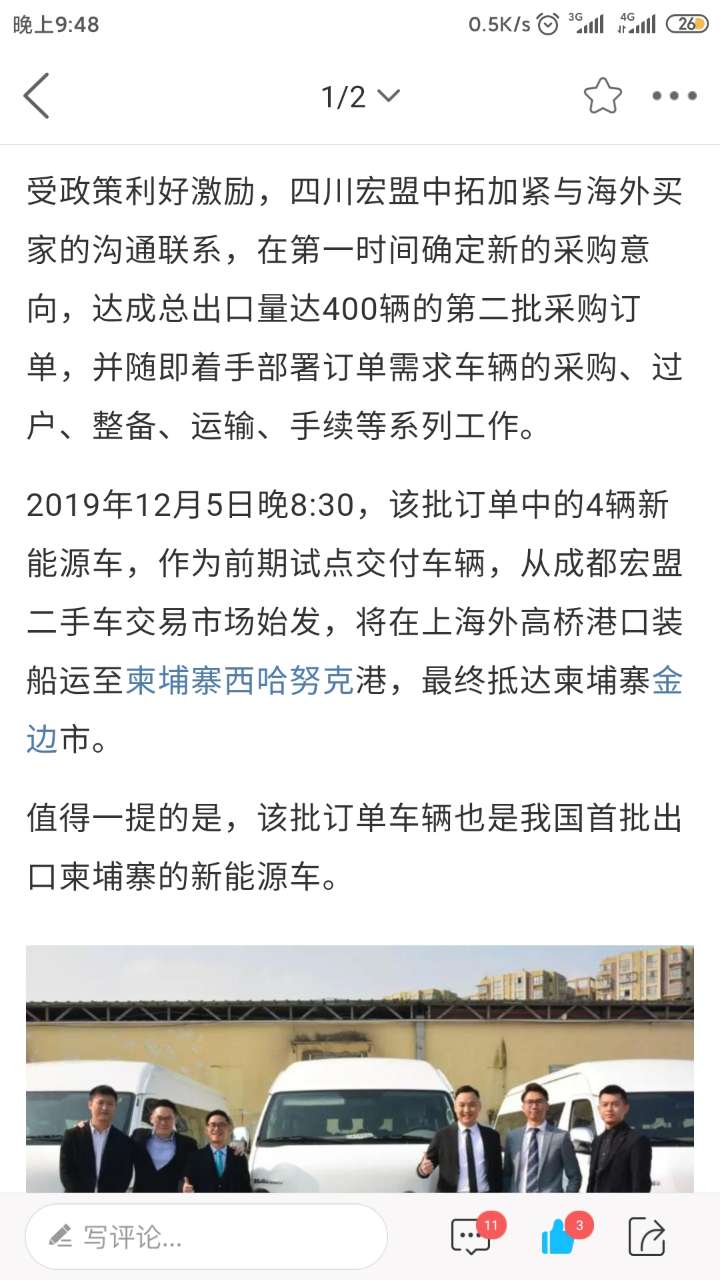Open the three-dot overflow menu
The image size is (720, 1280).
pyautogui.click(x=674, y=97)
